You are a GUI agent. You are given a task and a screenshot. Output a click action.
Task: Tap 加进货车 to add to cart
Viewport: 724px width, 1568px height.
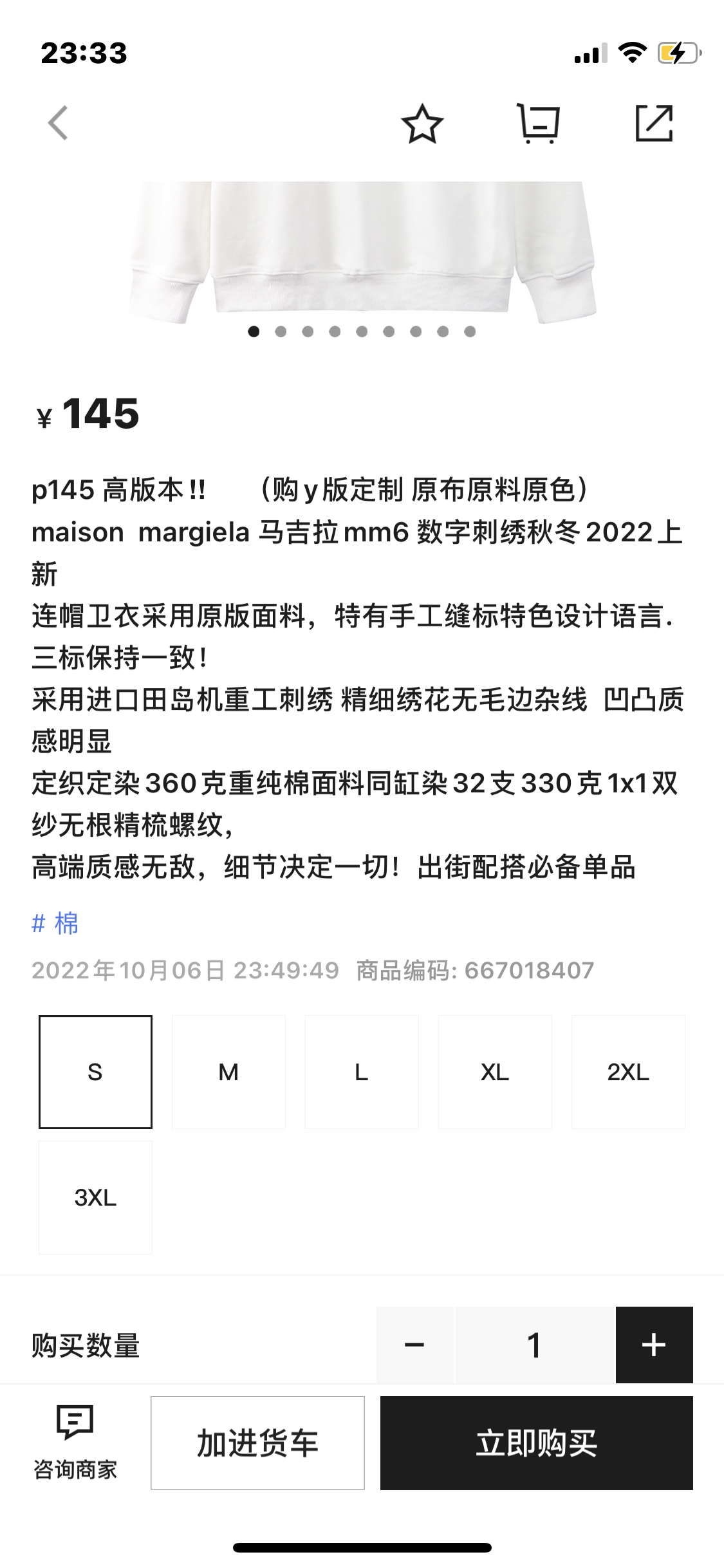(257, 1442)
